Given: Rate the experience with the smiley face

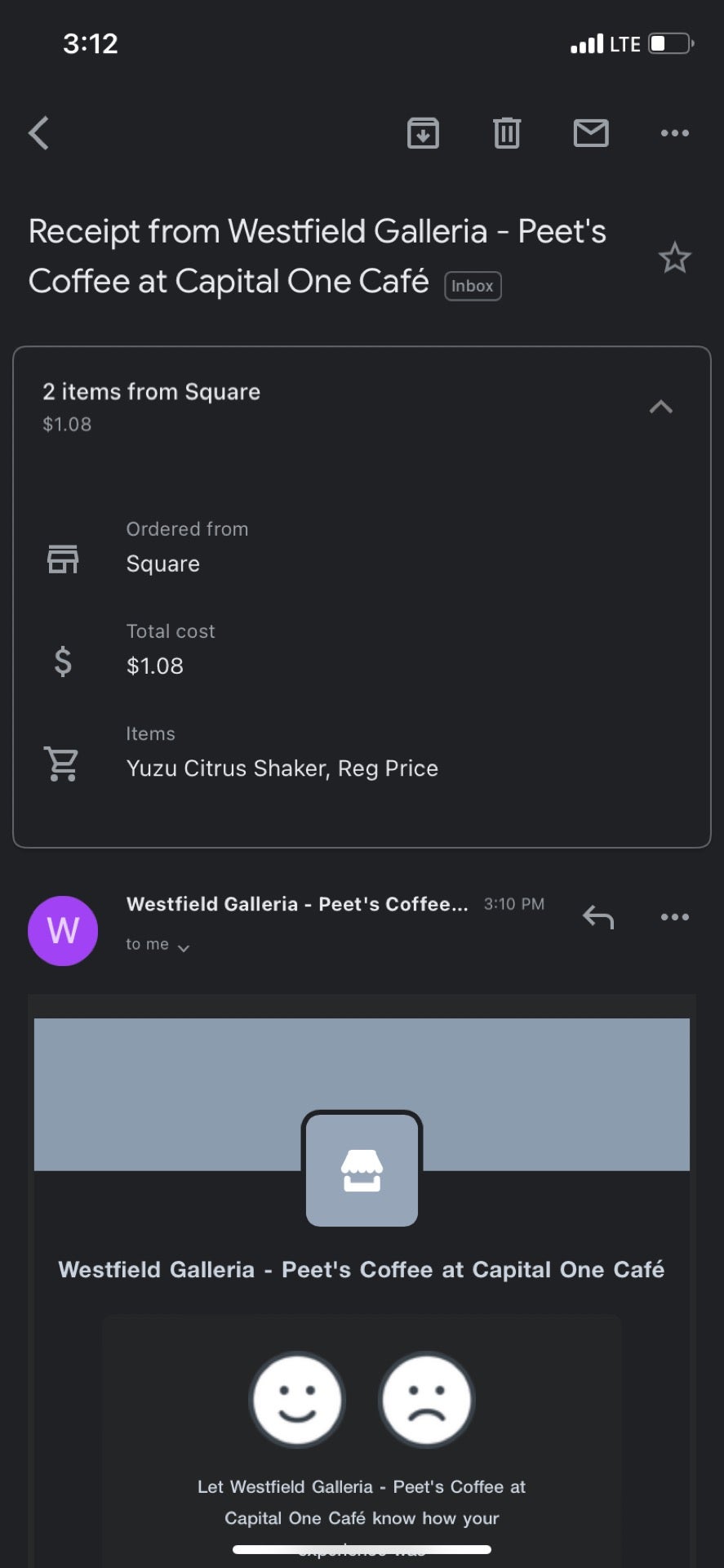Looking at the screenshot, I should [x=297, y=1400].
